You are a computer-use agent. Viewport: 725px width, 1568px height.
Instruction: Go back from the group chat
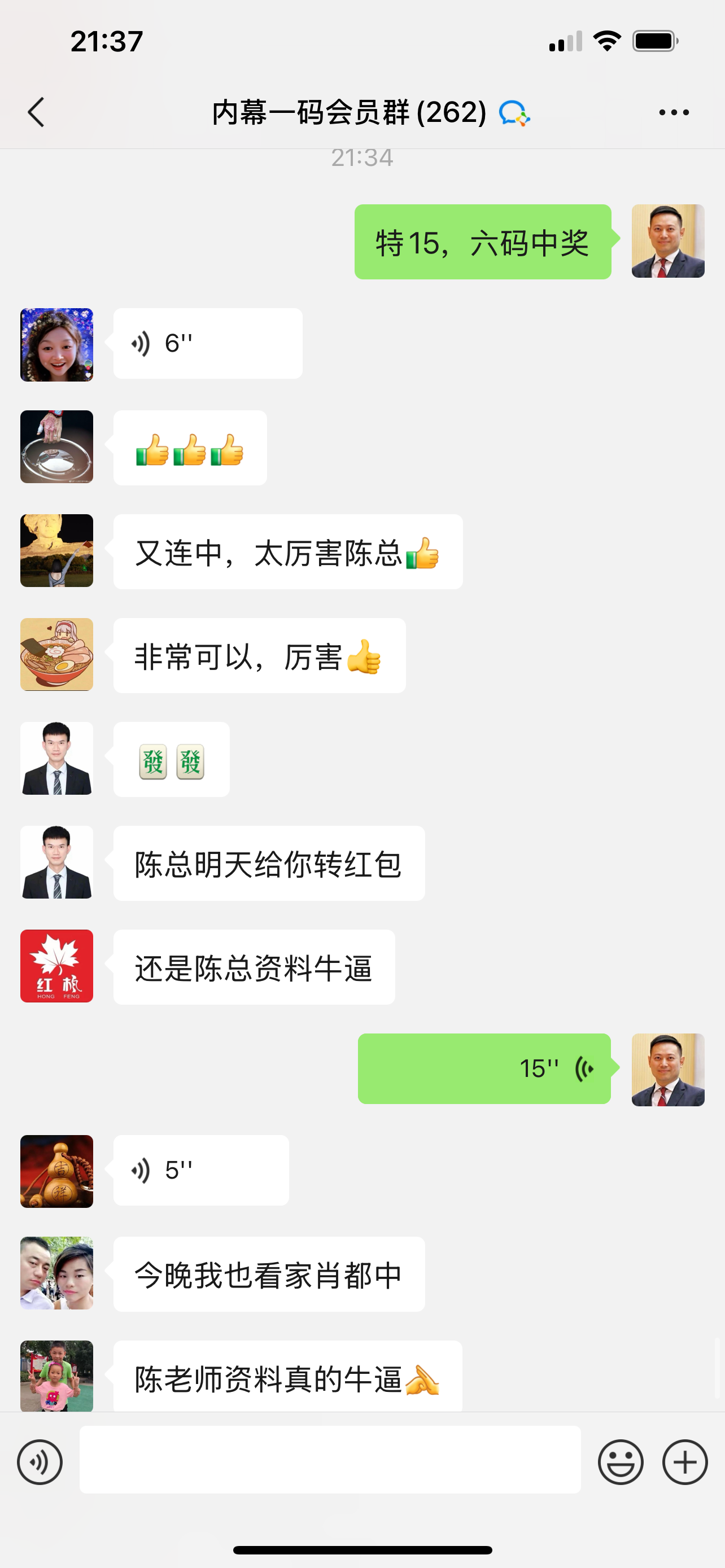point(37,113)
